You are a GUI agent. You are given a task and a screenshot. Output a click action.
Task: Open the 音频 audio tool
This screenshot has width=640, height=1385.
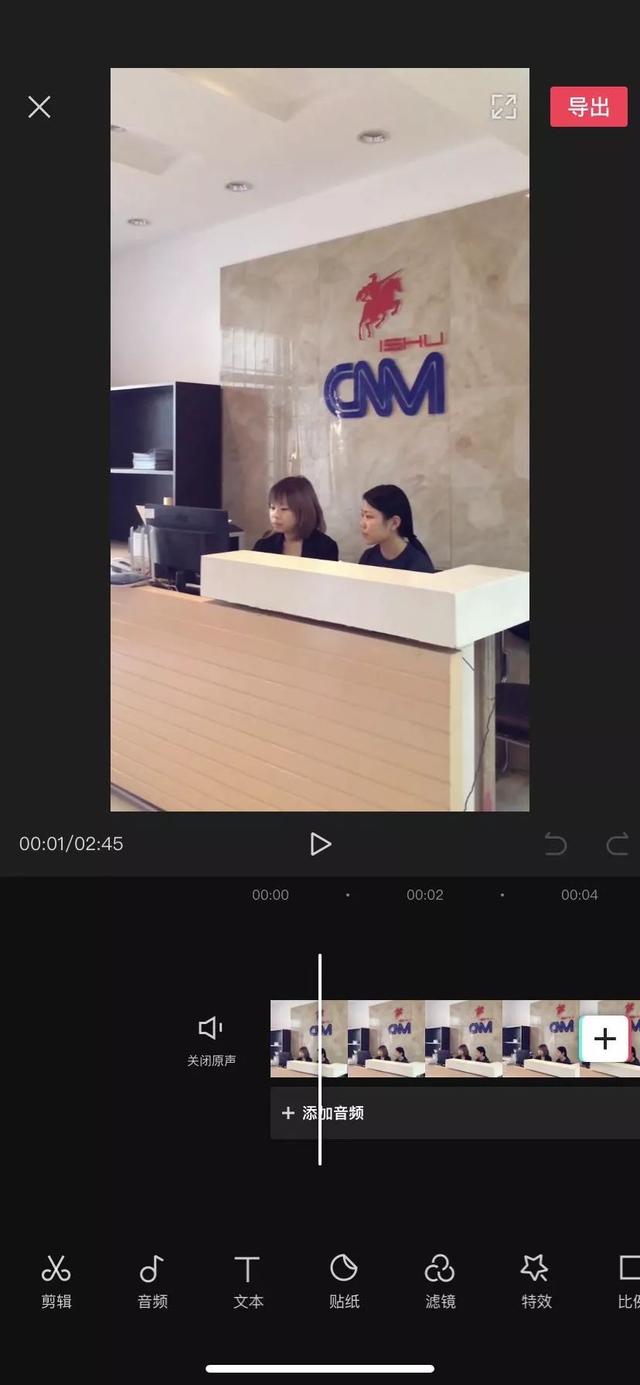(152, 1280)
